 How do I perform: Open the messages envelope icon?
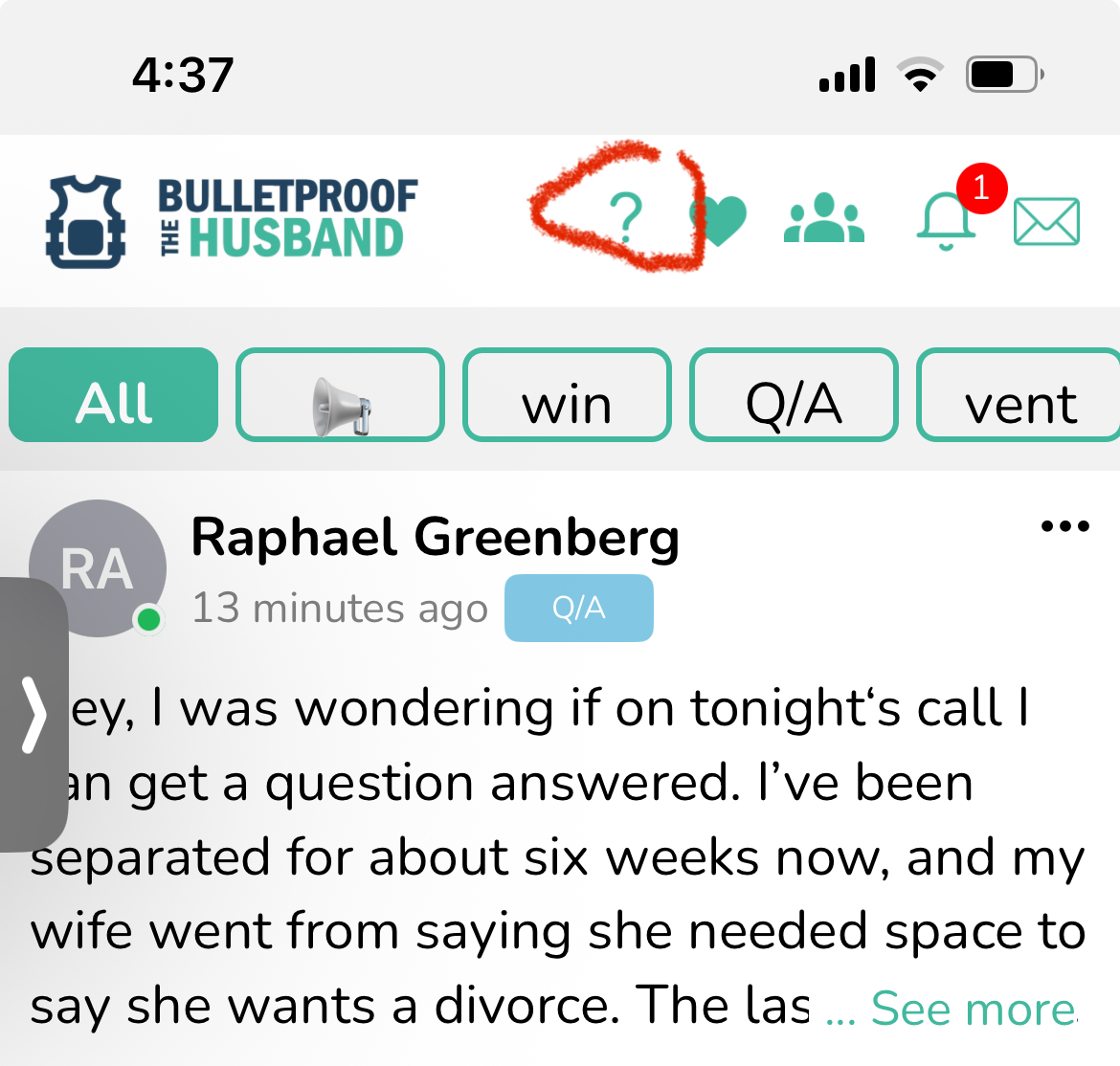(1046, 221)
